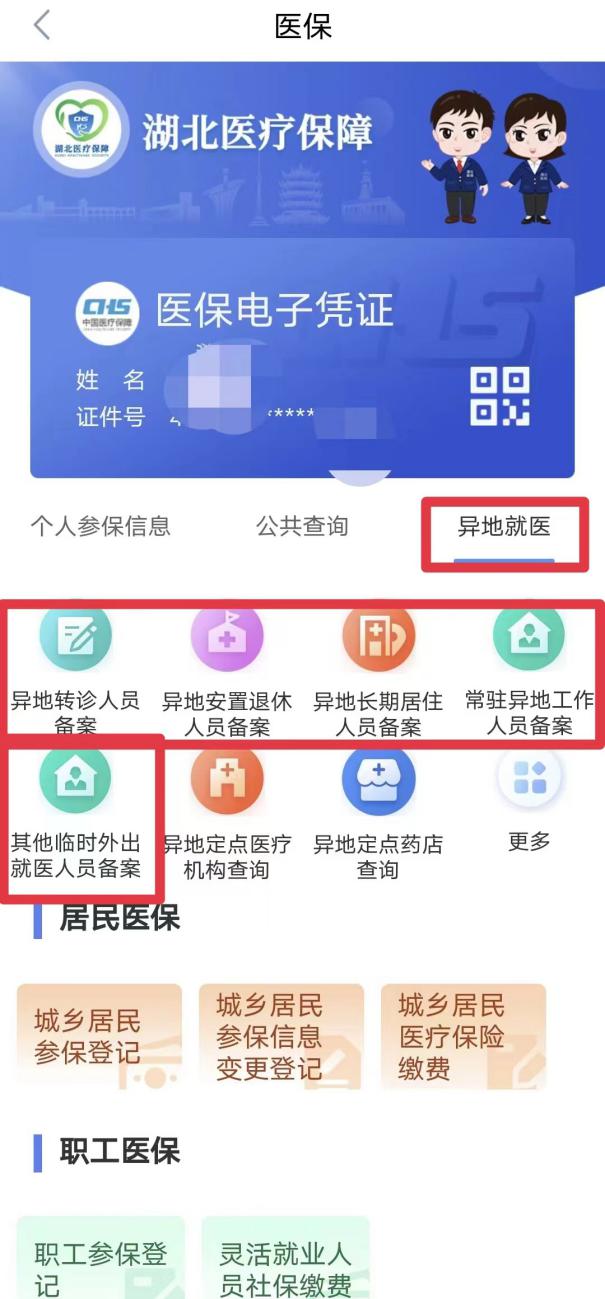
Task: Open 其他临时外出就医人员备案
Action: (x=75, y=816)
